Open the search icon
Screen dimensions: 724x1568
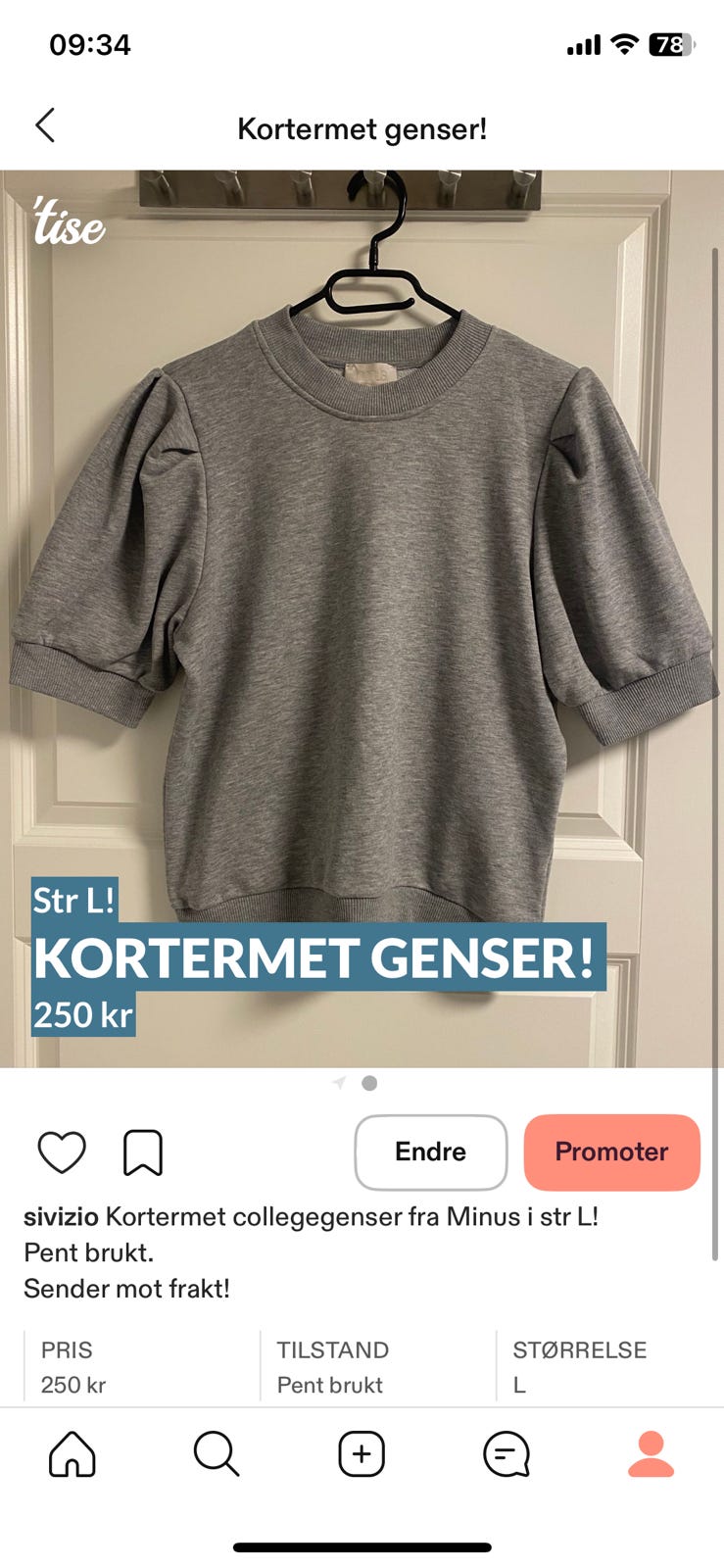click(217, 1455)
